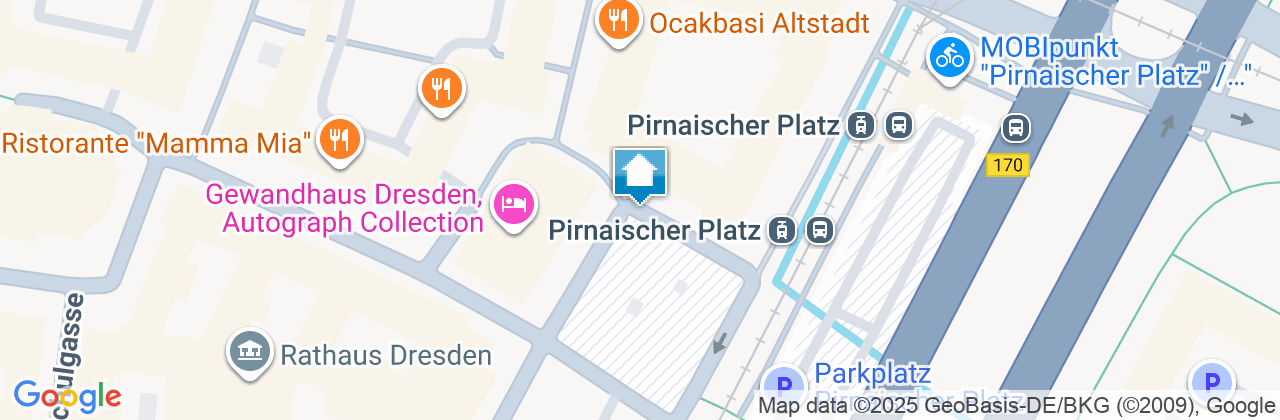Screen dimensions: 1280x420
Task: Open the Parkplatz parking marker
Action: click(783, 385)
